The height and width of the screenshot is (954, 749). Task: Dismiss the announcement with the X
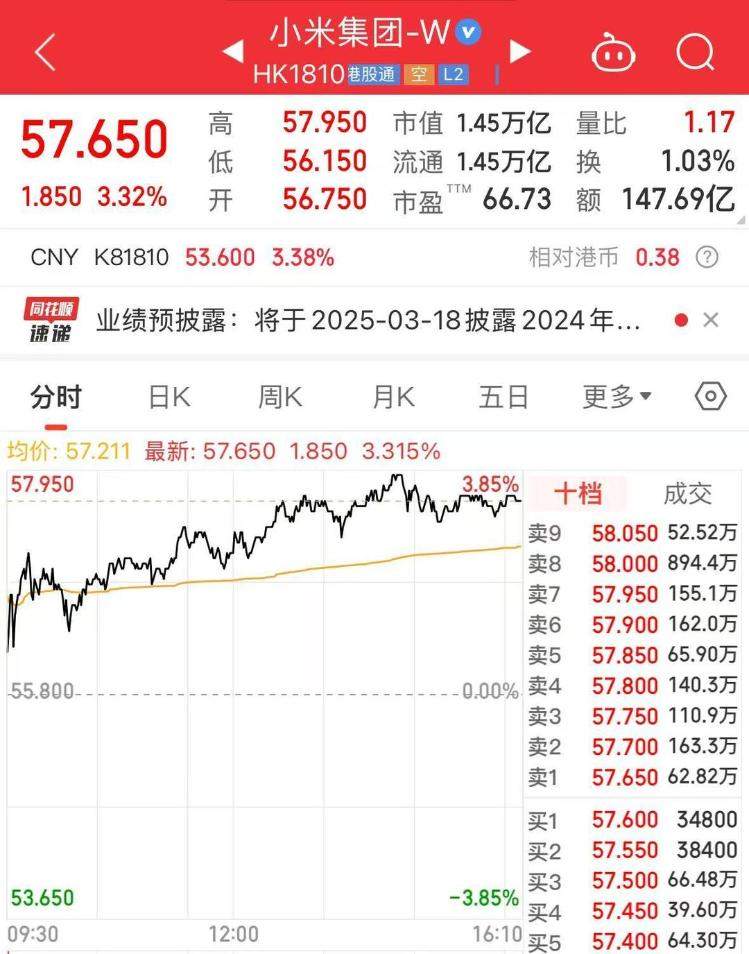[x=711, y=319]
